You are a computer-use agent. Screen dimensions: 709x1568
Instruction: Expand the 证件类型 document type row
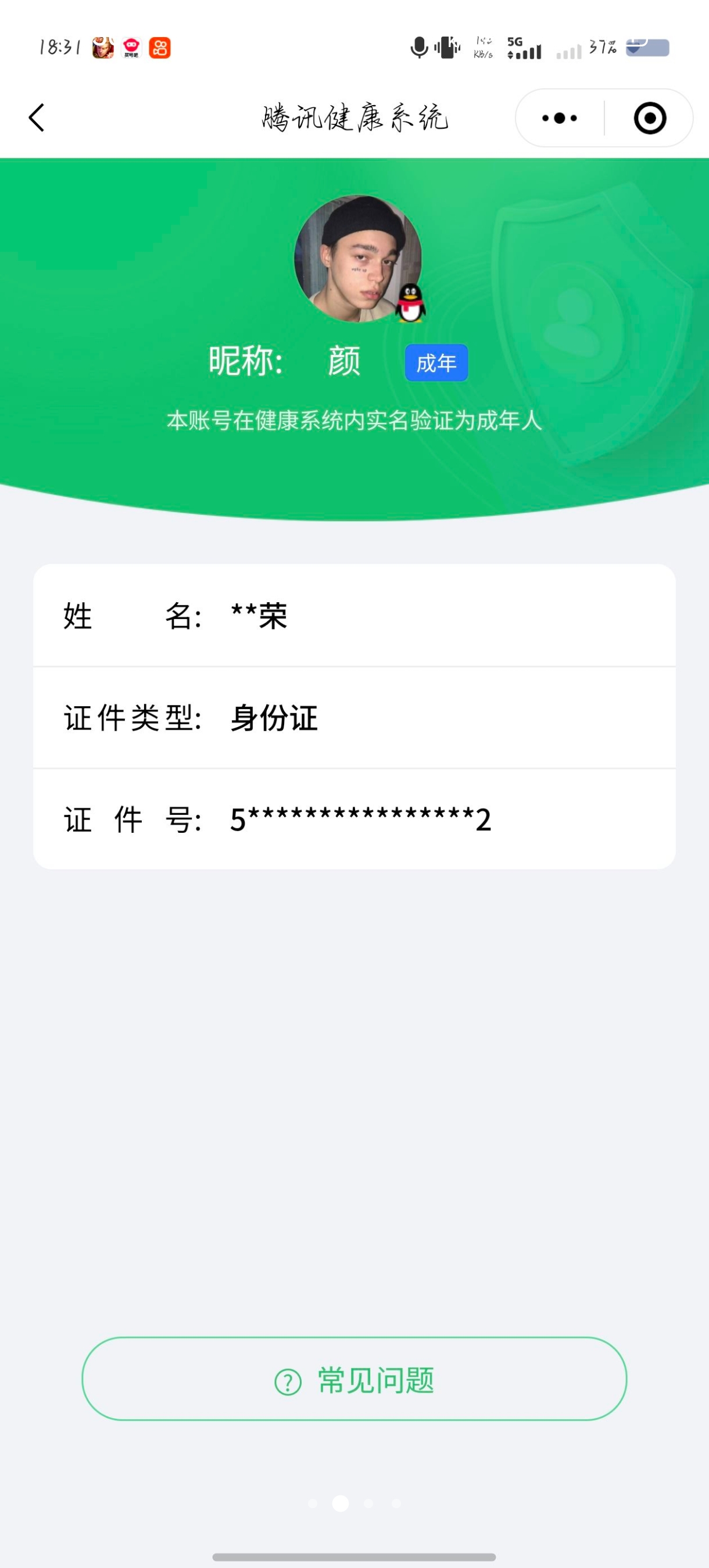pos(354,718)
